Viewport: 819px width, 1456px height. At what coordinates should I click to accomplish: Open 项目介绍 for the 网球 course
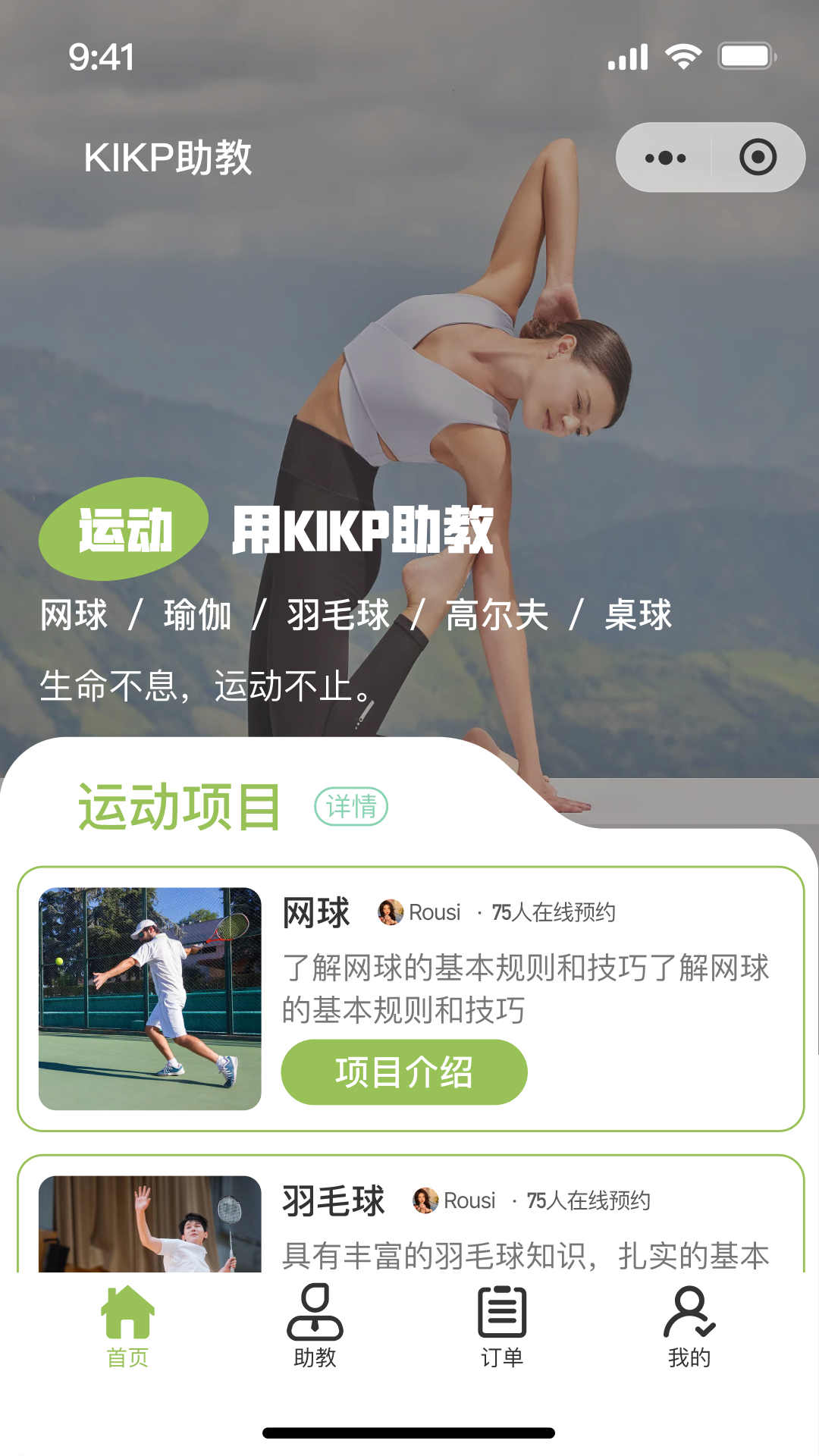[403, 1072]
